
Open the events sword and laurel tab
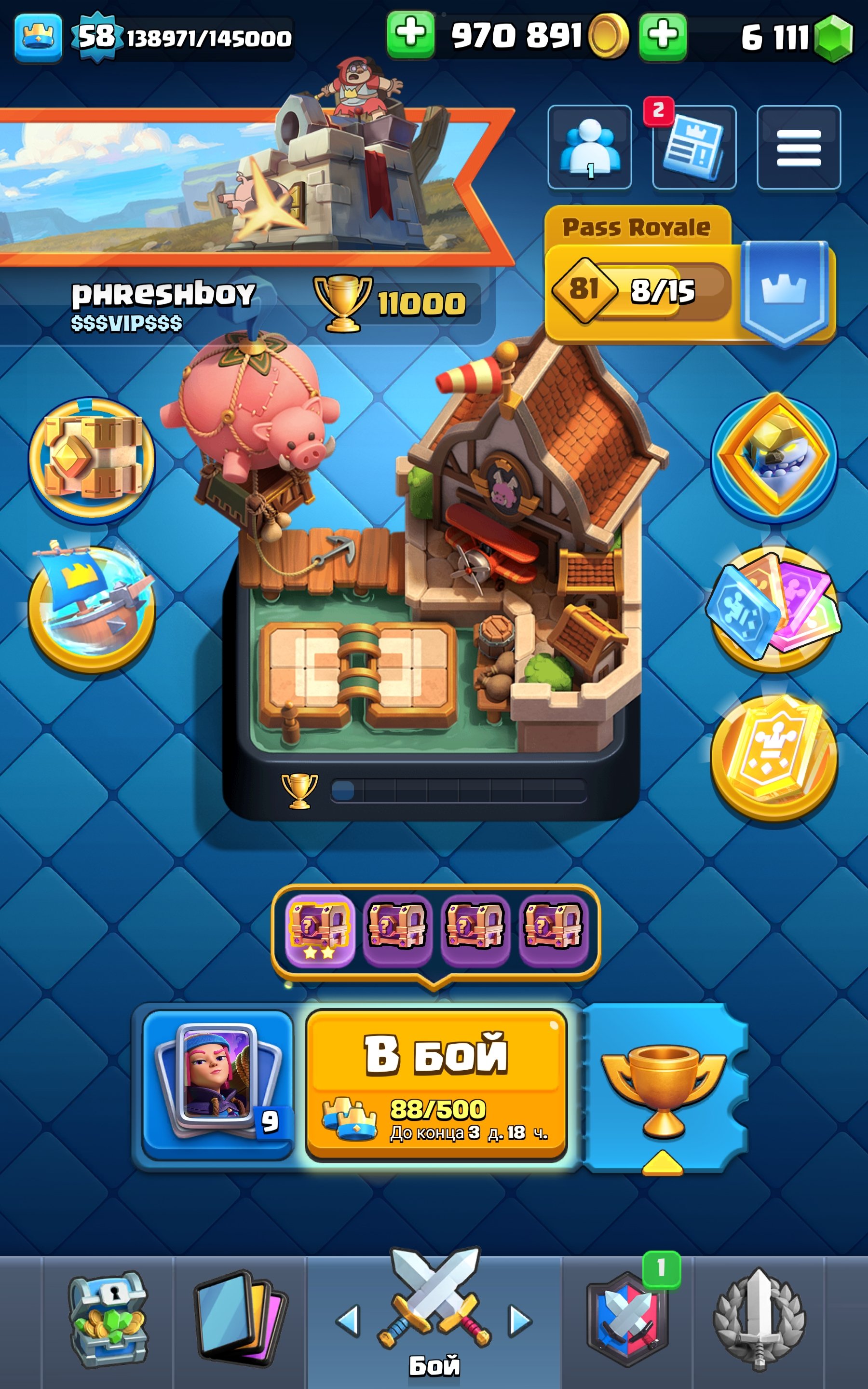(759, 1320)
